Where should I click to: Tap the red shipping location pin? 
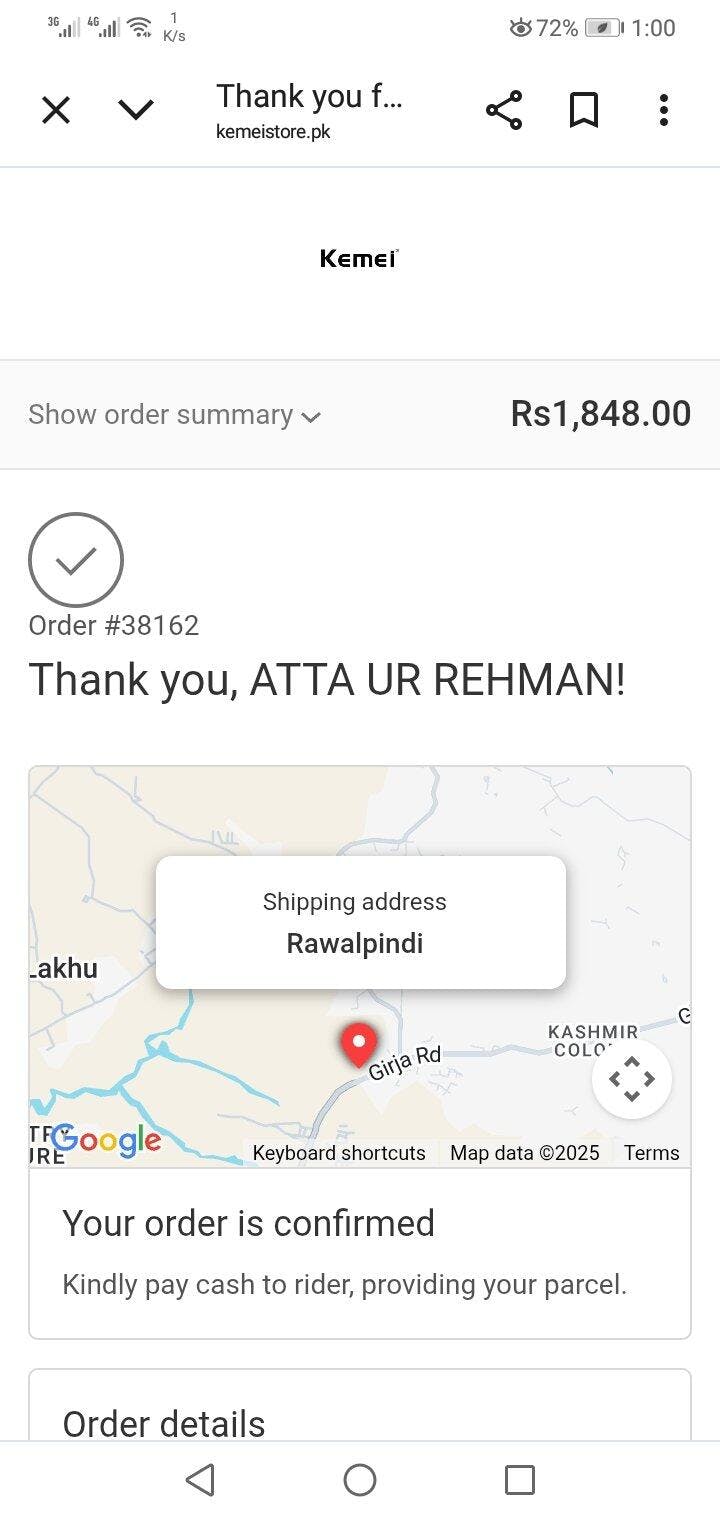coord(359,1046)
